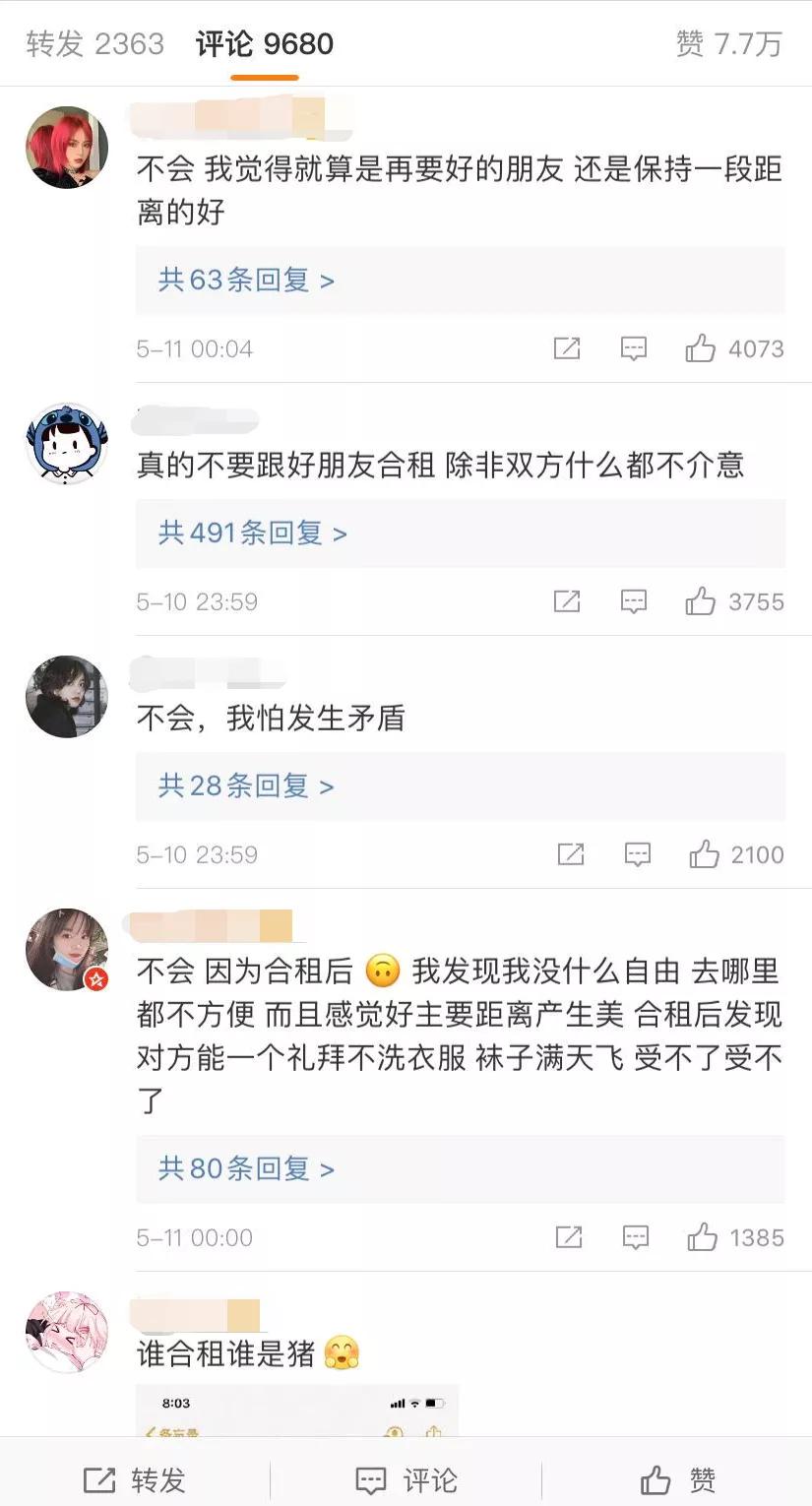The width and height of the screenshot is (812, 1506).
Task: Switch to the 转发 2363 tab
Action: [x=94, y=43]
